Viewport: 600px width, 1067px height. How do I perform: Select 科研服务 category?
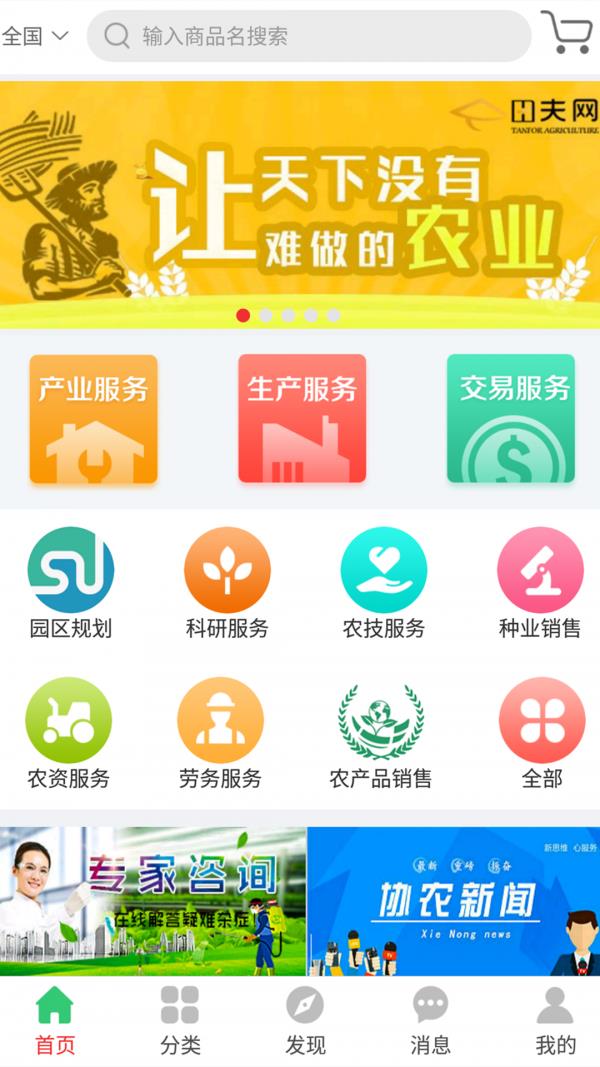coord(227,583)
